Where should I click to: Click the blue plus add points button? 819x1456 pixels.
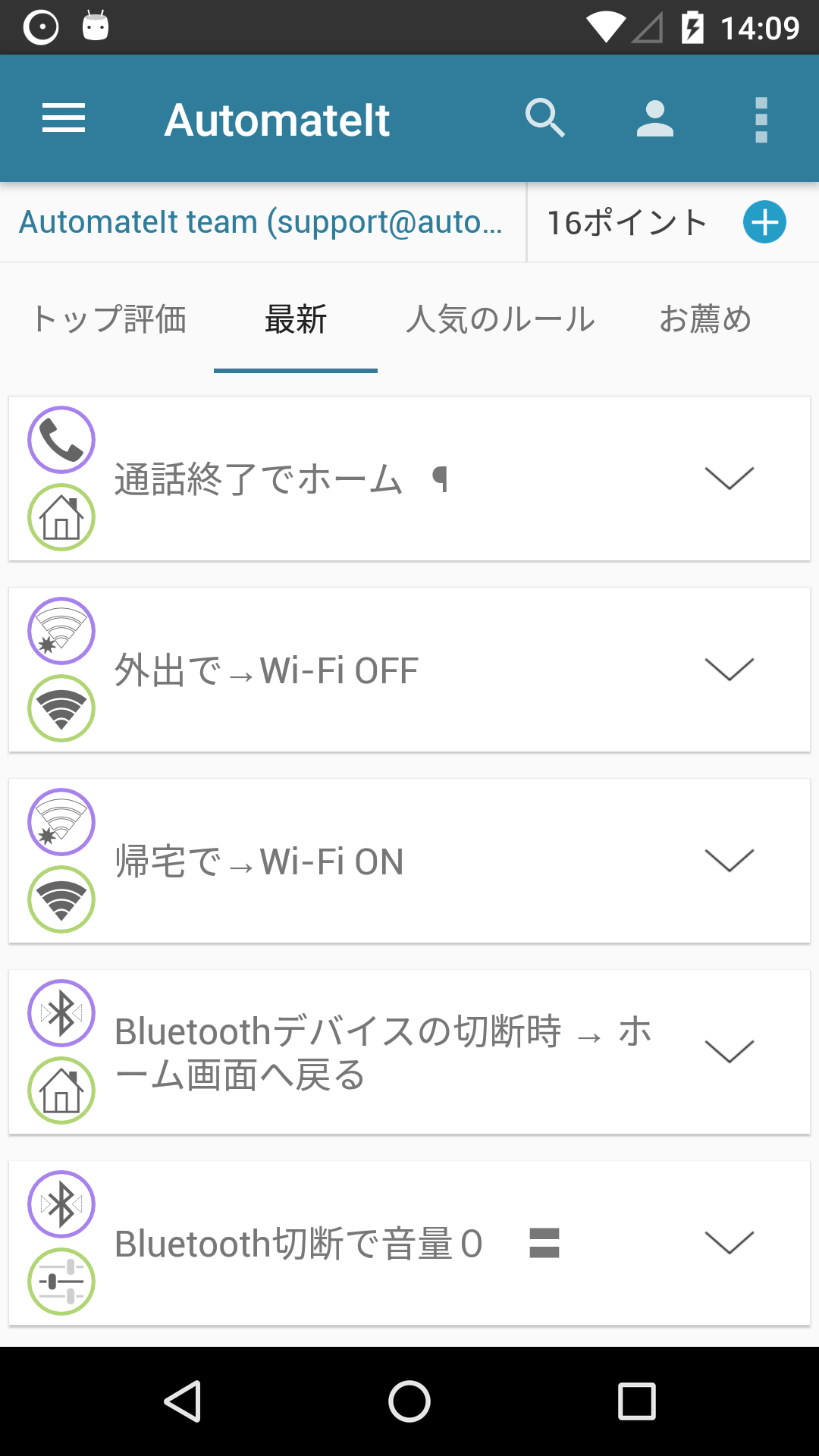[765, 221]
